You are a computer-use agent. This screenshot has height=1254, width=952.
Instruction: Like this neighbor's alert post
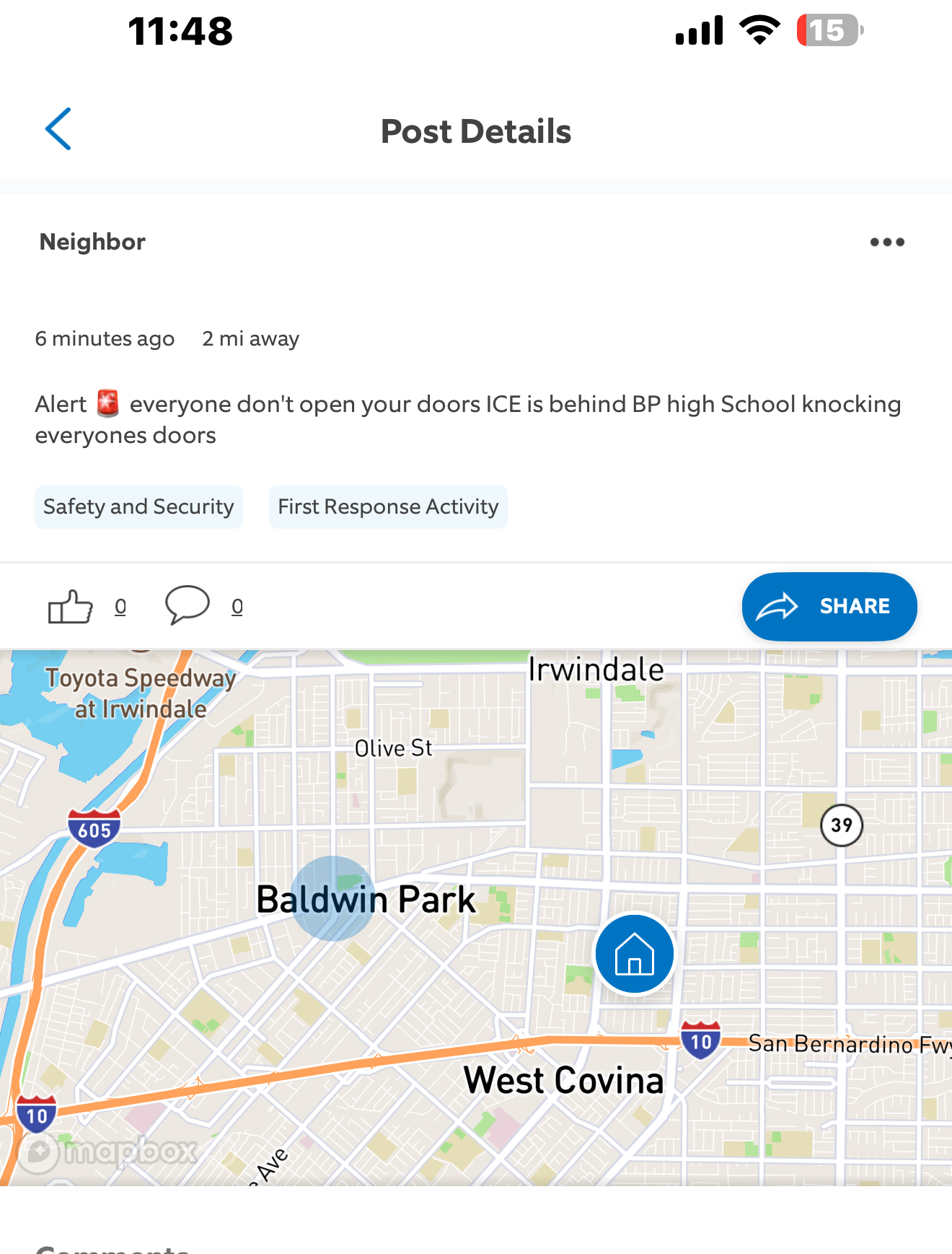tap(71, 606)
